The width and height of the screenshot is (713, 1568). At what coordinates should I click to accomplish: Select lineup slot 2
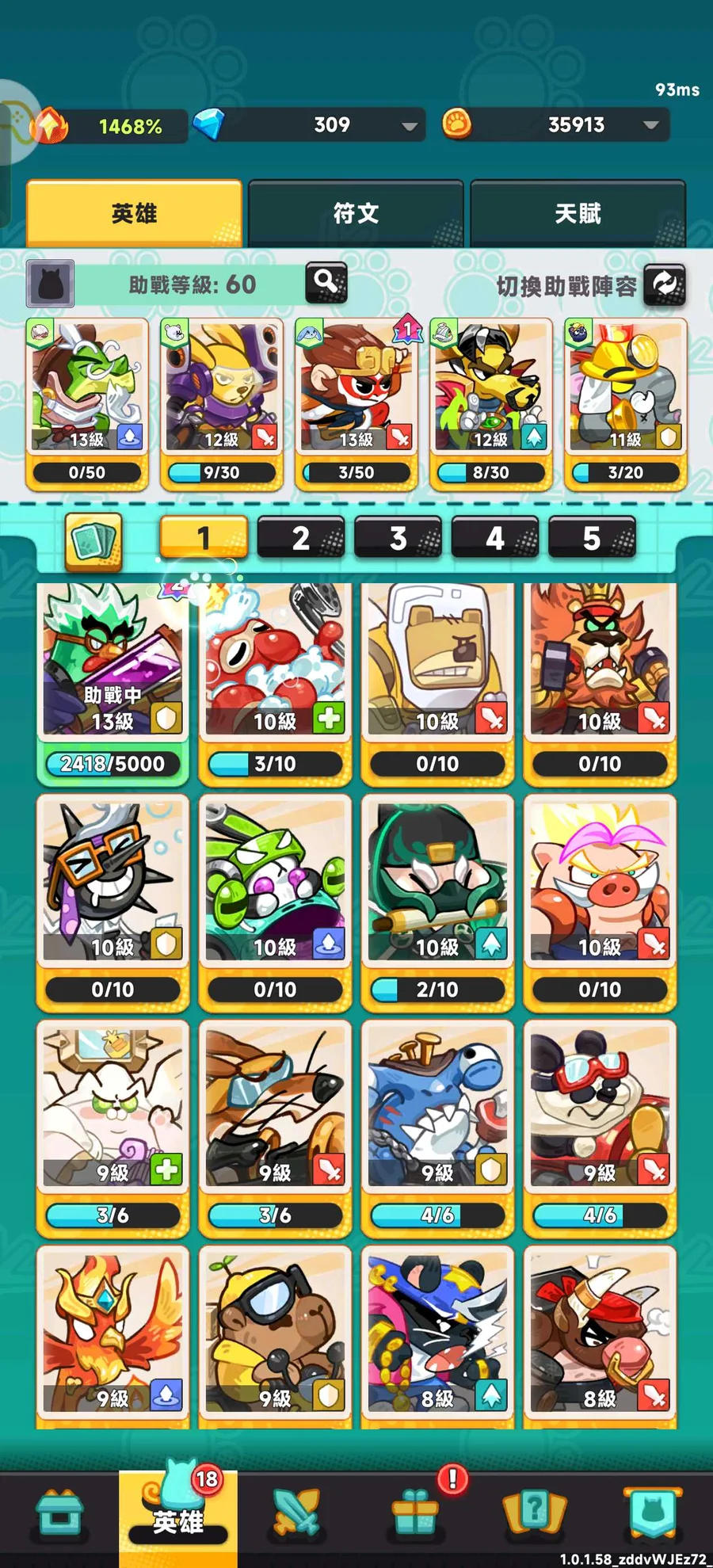[x=300, y=538]
